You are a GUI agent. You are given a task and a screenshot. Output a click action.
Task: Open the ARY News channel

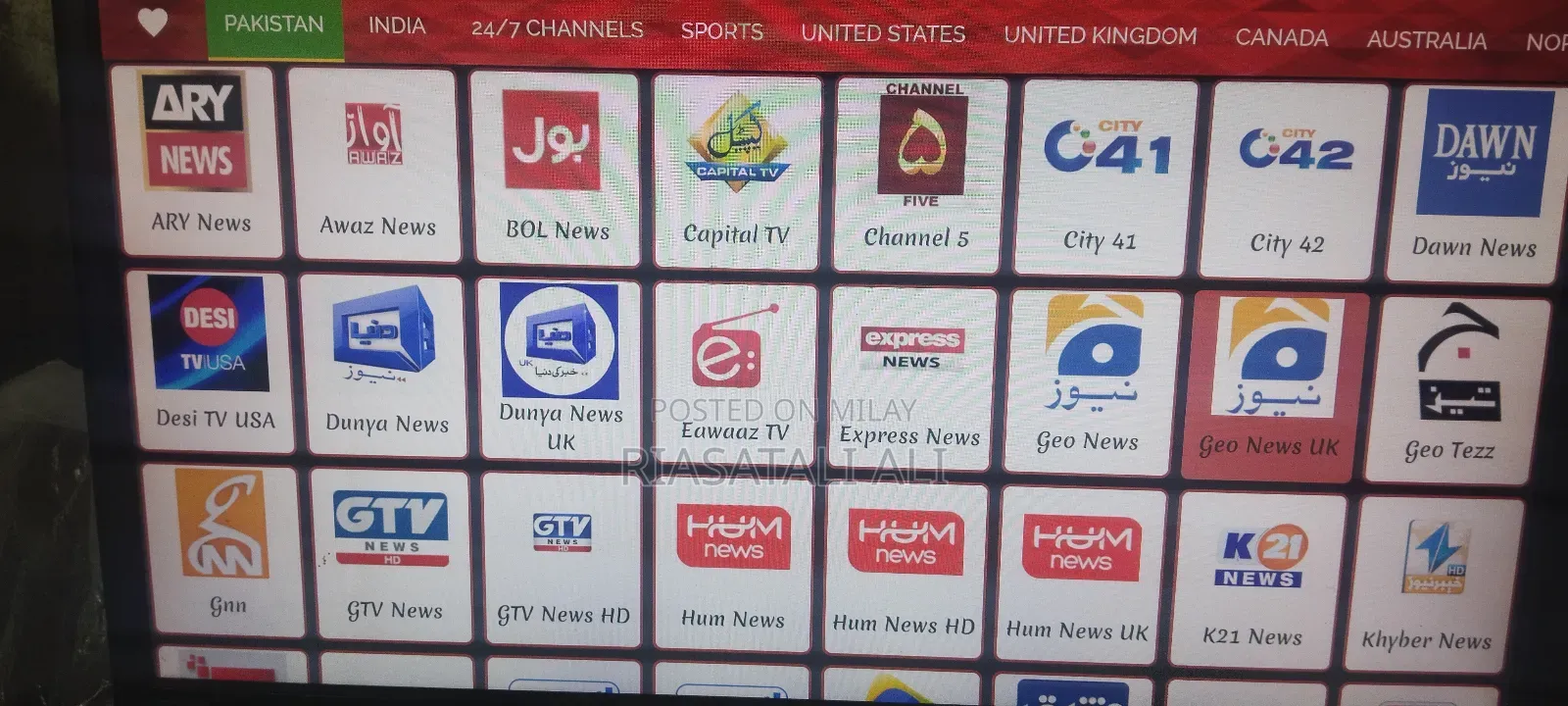[x=198, y=160]
